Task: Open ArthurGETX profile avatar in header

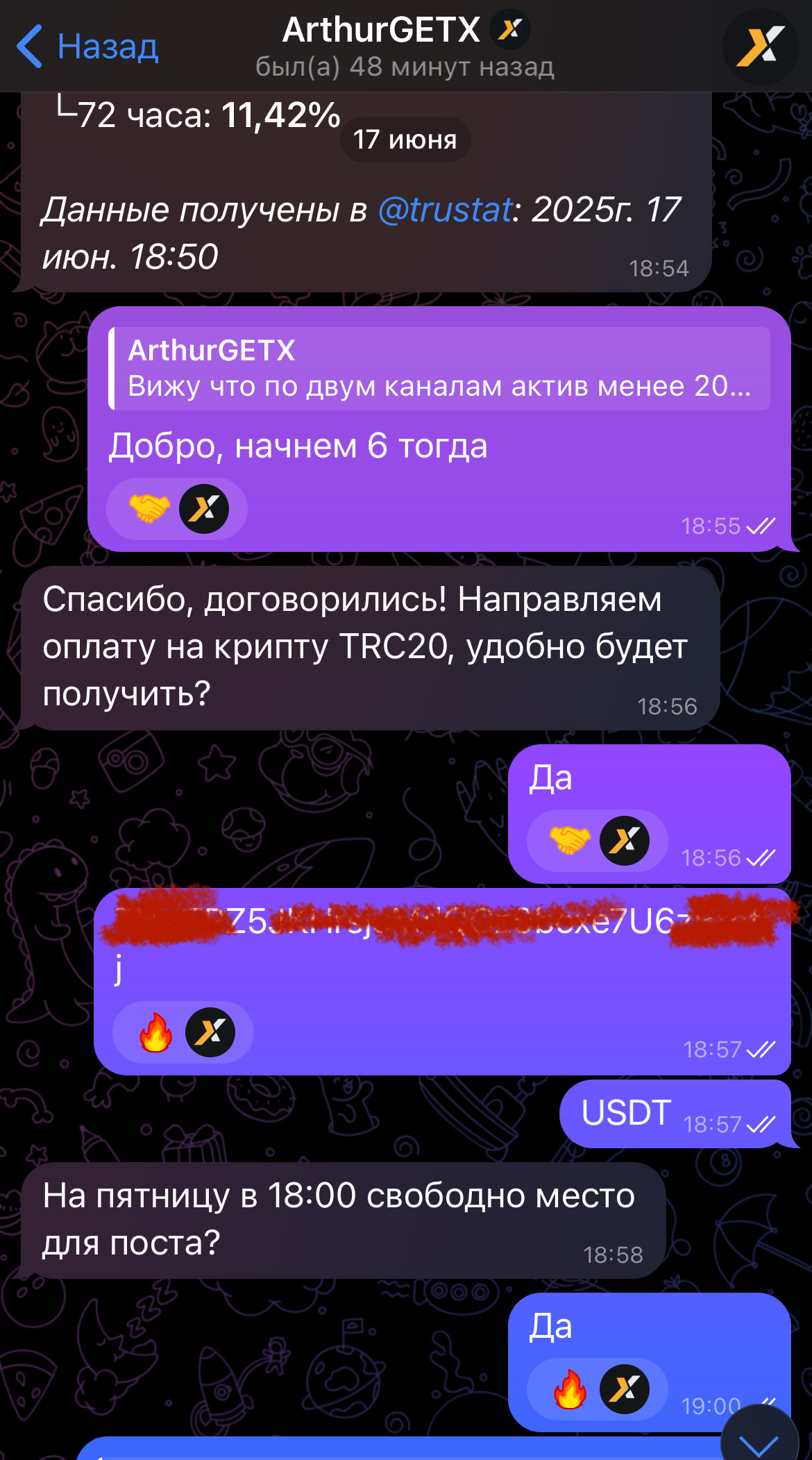Action: [761, 47]
